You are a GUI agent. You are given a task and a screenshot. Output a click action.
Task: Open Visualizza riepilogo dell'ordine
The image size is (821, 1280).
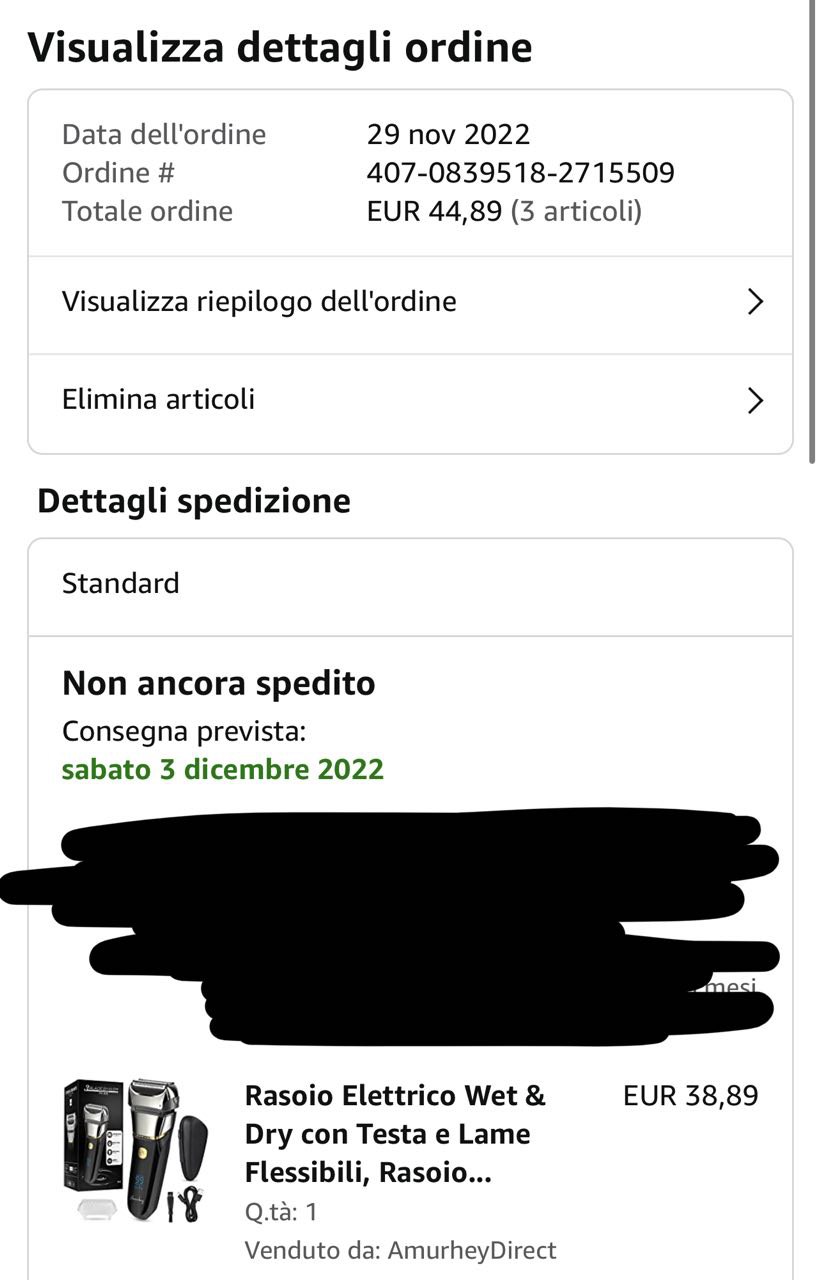point(410,302)
